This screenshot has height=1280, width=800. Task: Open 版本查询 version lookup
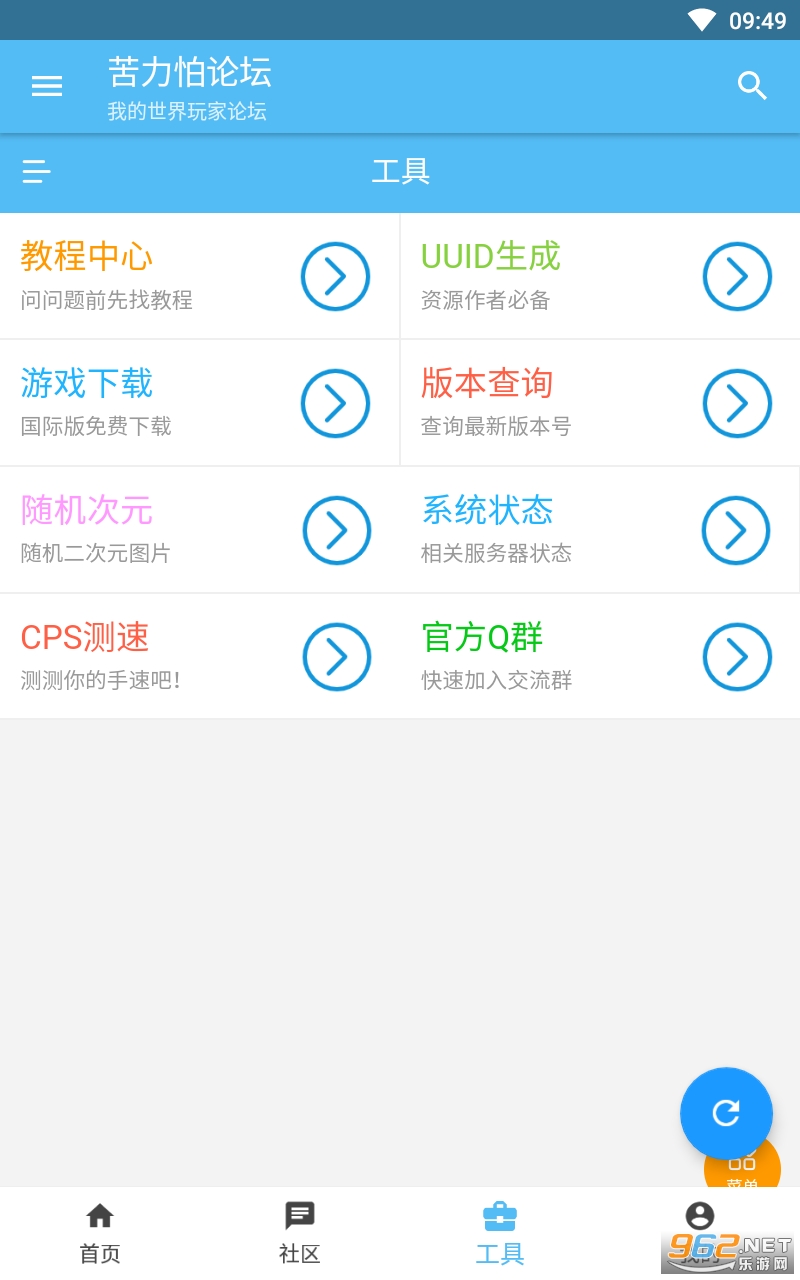[600, 403]
